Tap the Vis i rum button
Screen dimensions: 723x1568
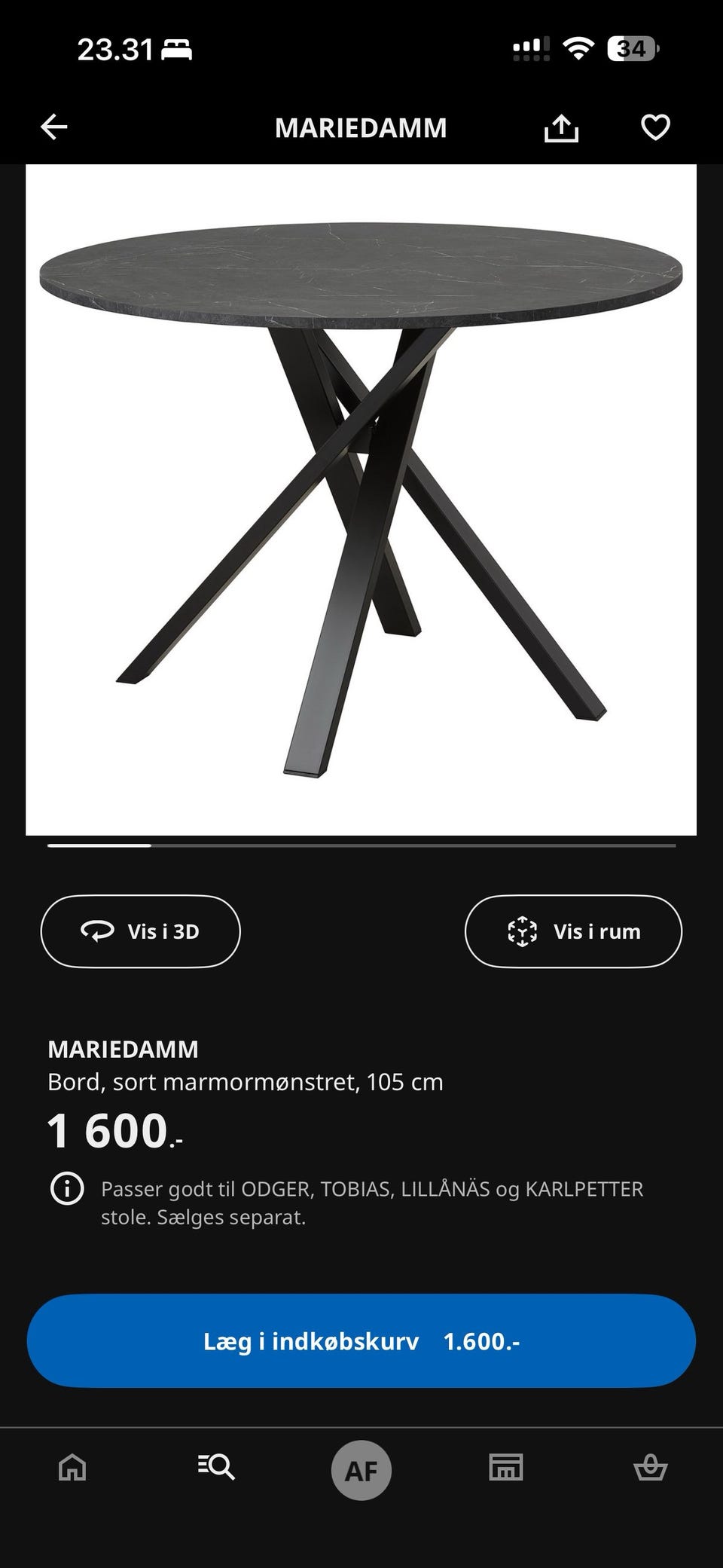point(573,931)
